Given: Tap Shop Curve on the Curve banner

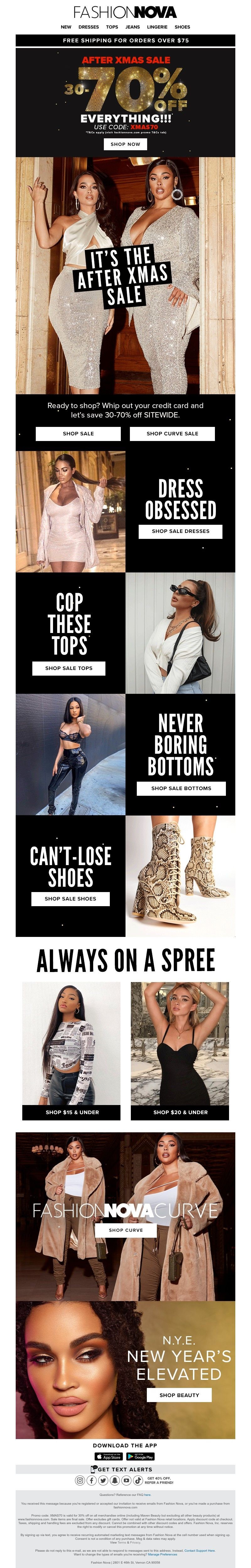Looking at the screenshot, I should pyautogui.click(x=125, y=1230).
